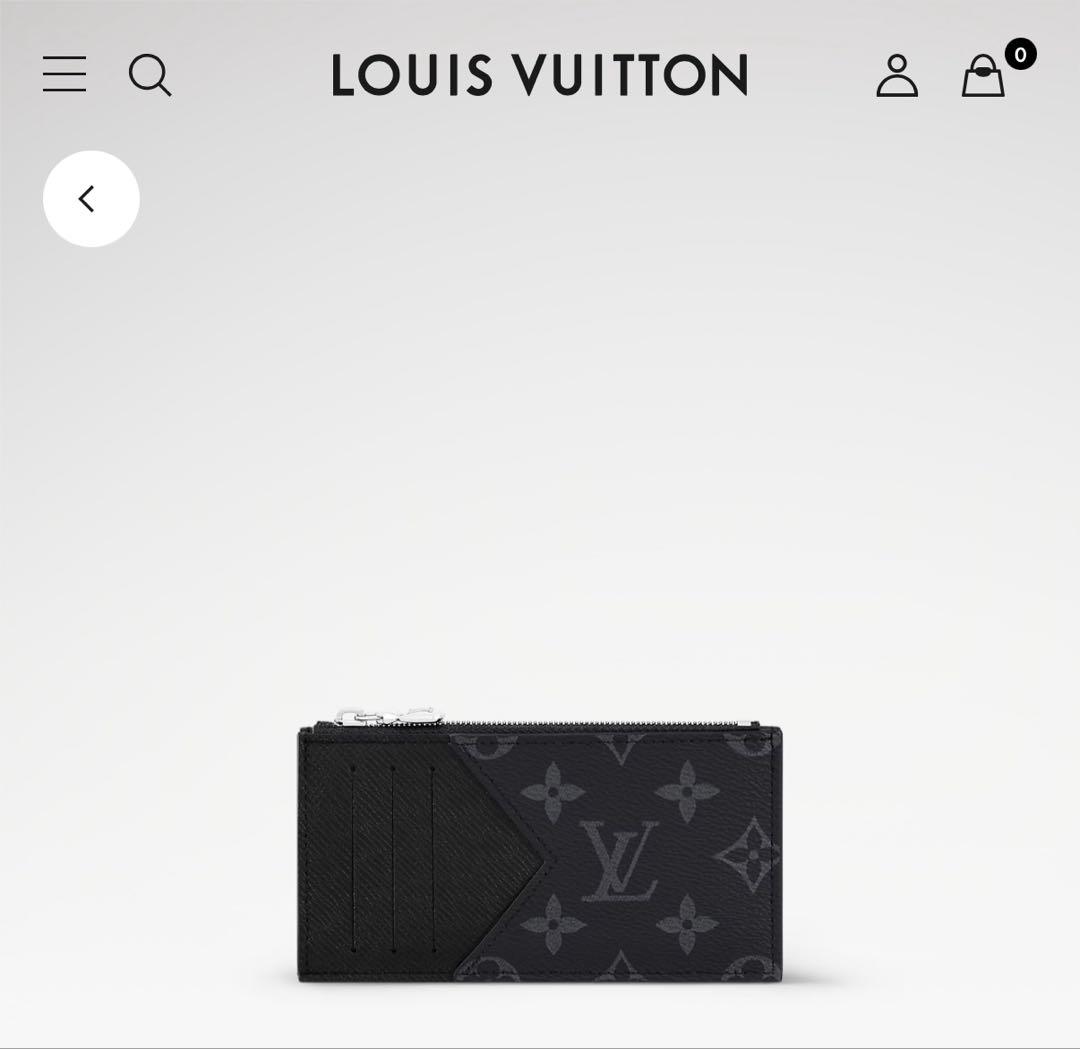Go to the Louis Vuitton homepage
1080x1049 pixels.
[540, 76]
